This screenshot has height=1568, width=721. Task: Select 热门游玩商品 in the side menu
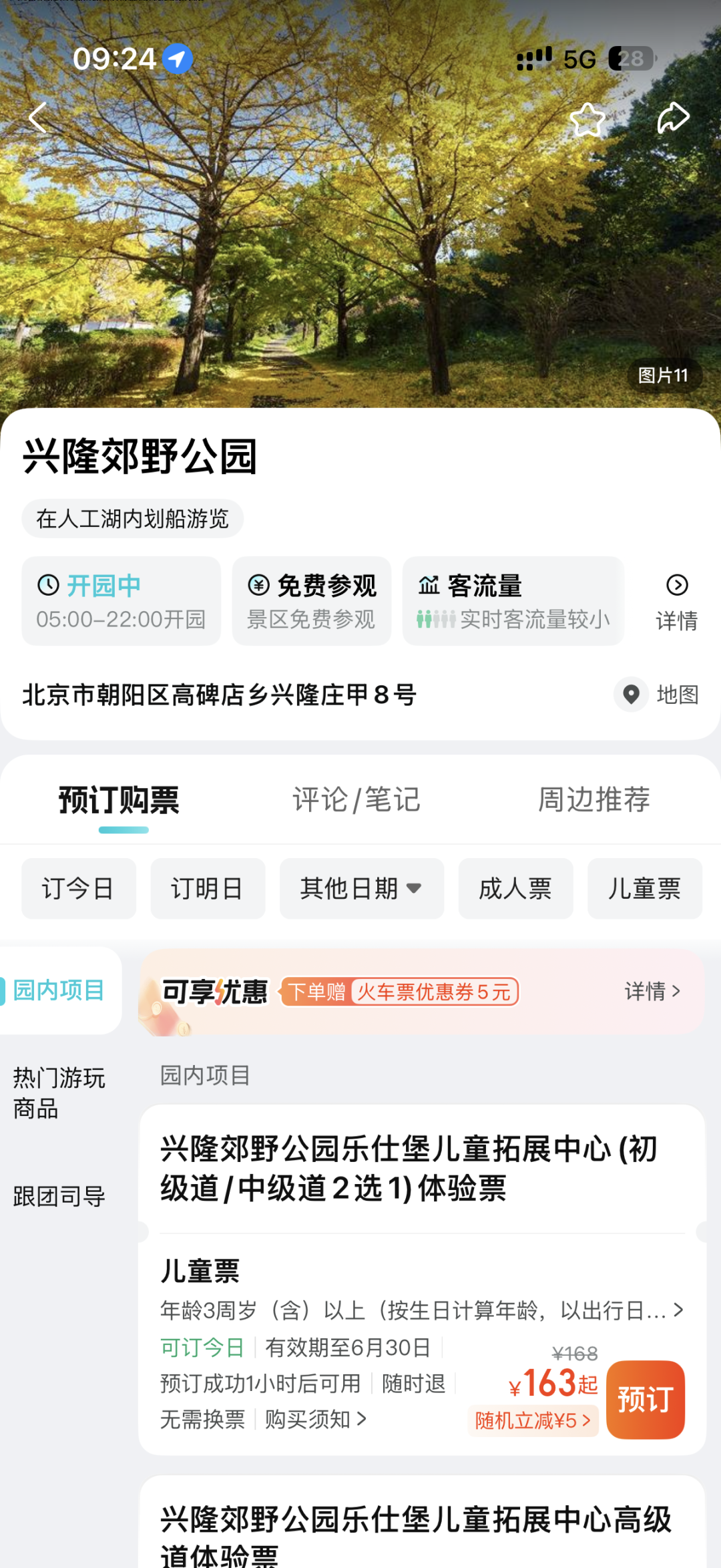[x=59, y=1093]
